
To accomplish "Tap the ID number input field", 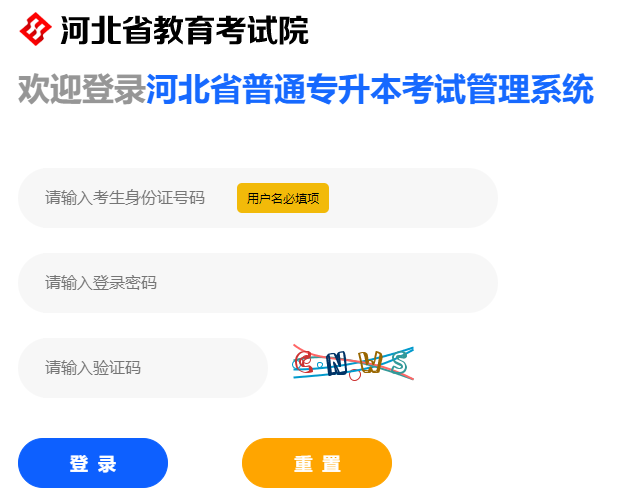I will (130, 198).
